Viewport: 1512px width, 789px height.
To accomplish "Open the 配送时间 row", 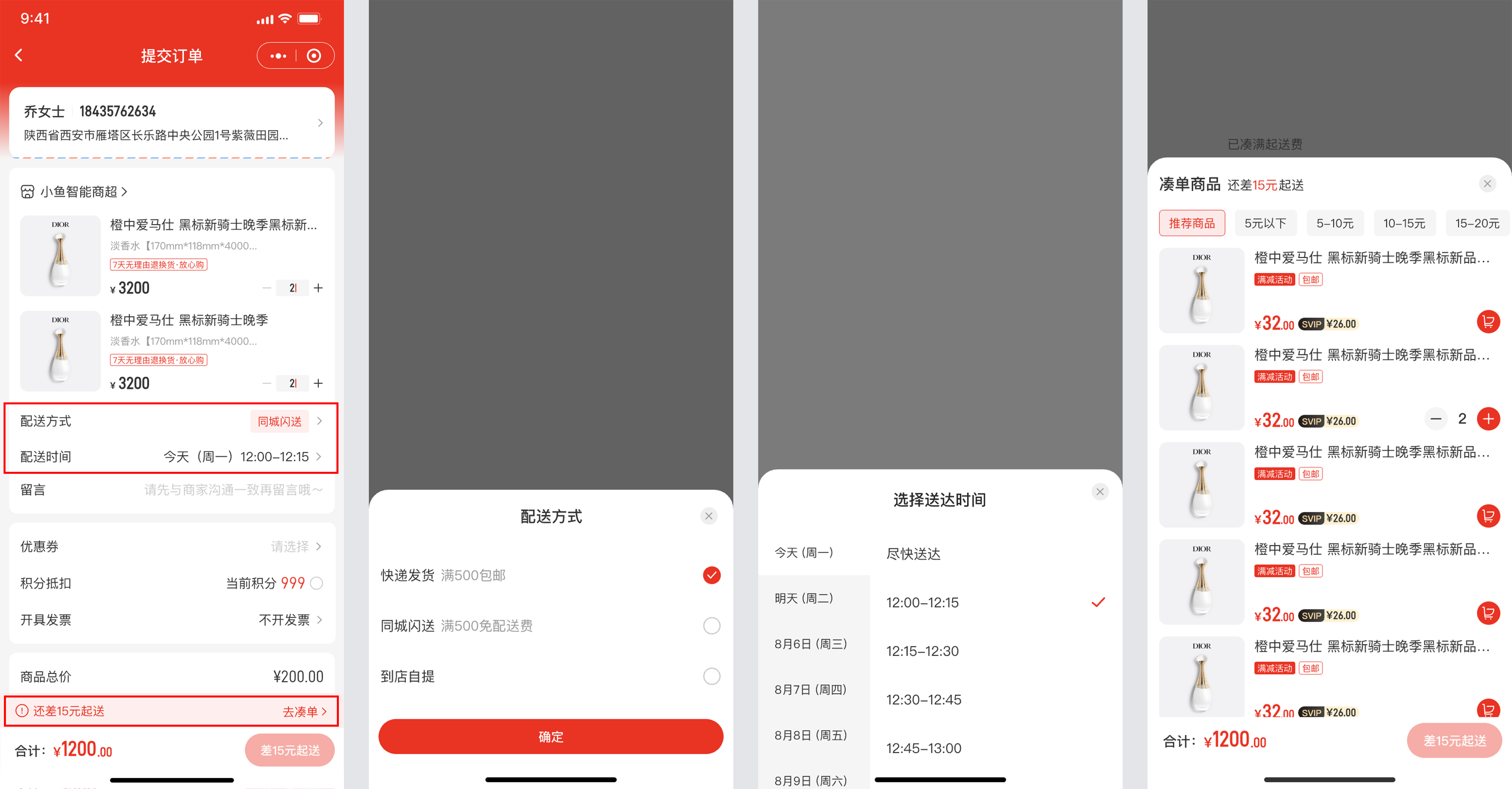I will coord(171,456).
